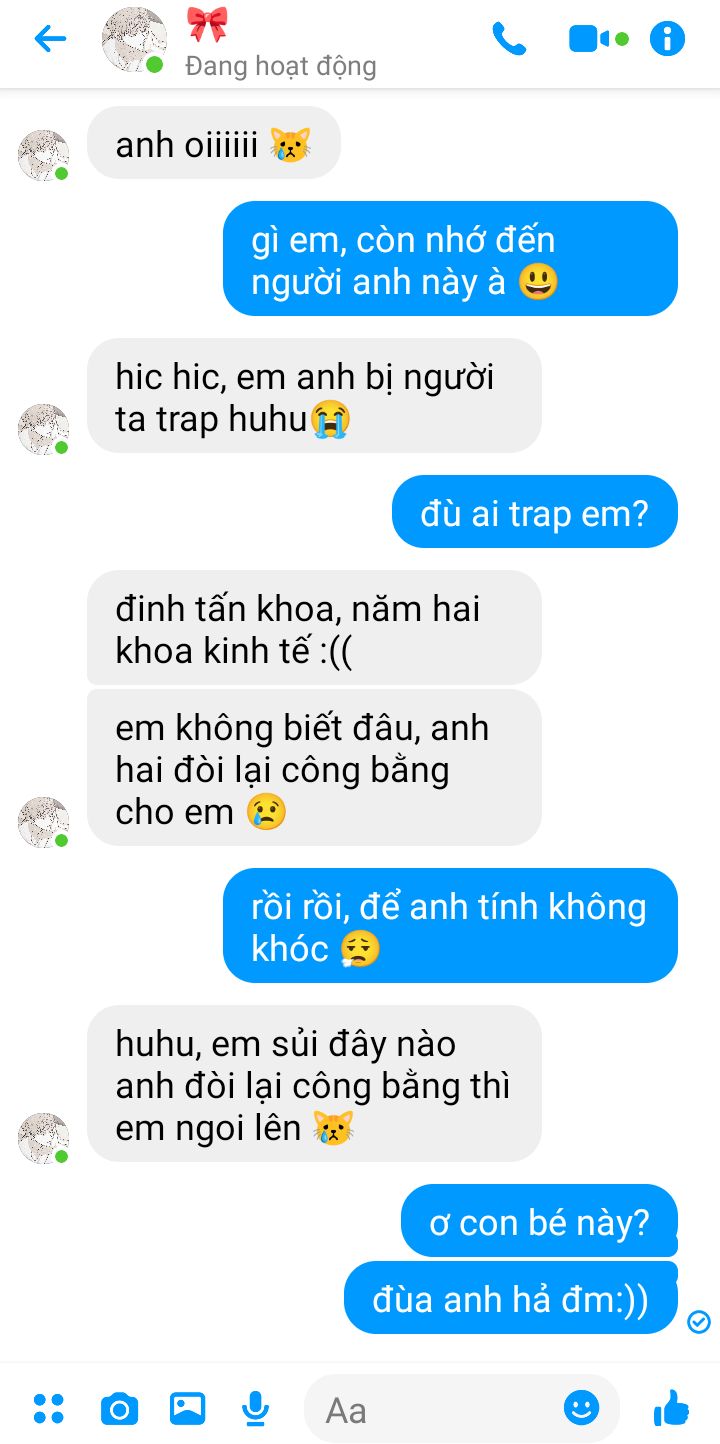Go back to the chat list
720x1444 pixels.
tap(50, 39)
